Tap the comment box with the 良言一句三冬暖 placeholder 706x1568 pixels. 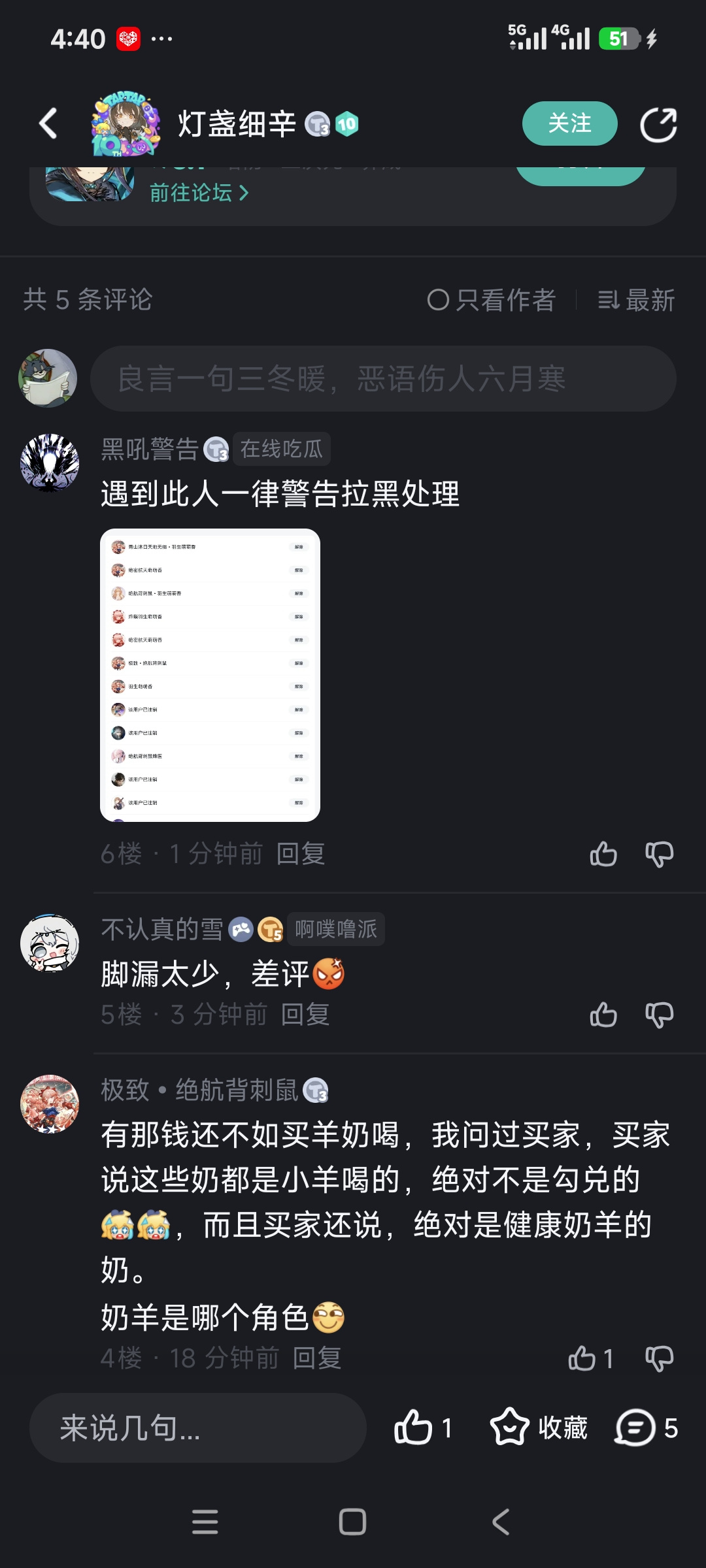point(383,379)
